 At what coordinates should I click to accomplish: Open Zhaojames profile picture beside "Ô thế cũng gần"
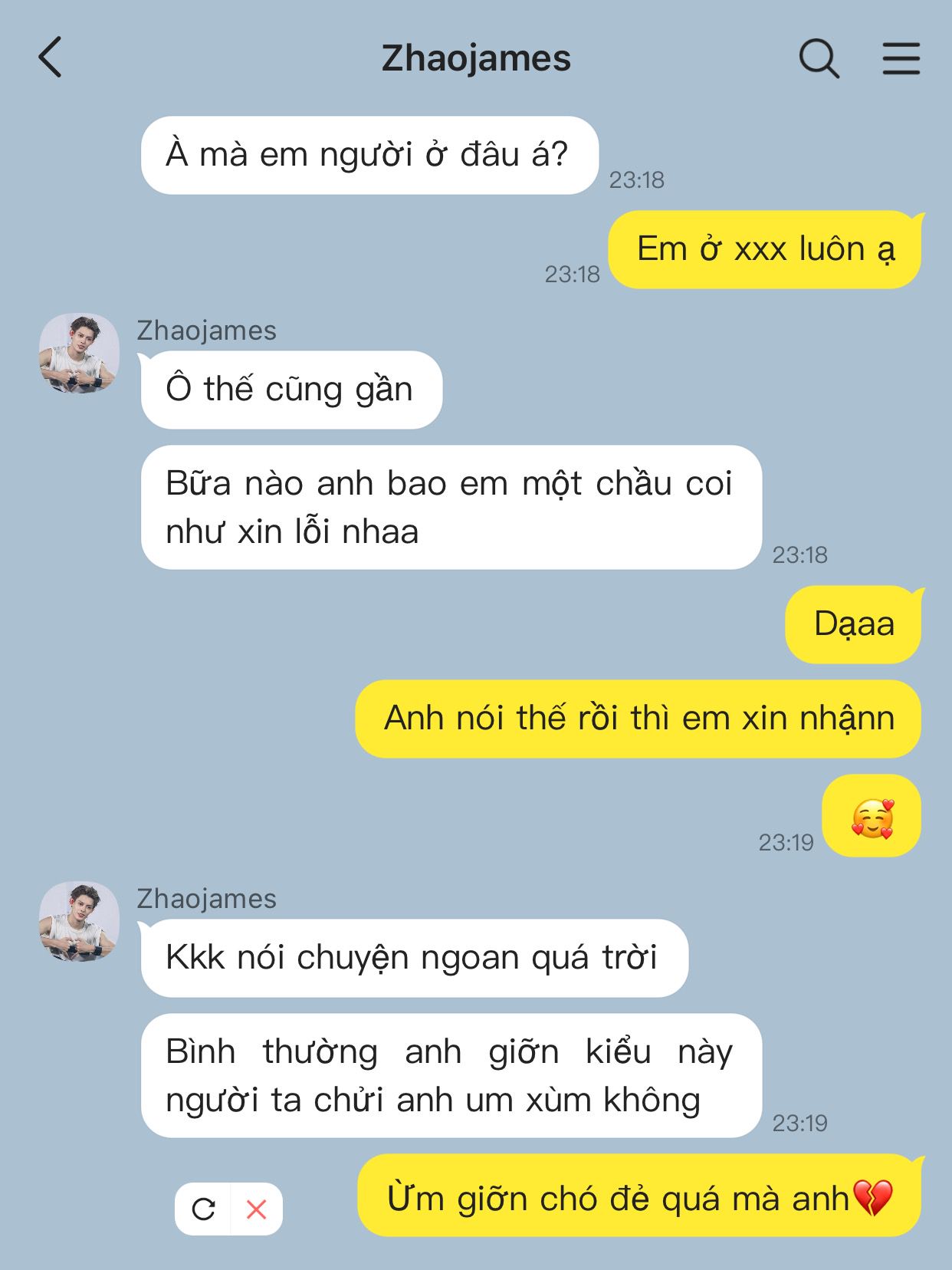[x=79, y=354]
